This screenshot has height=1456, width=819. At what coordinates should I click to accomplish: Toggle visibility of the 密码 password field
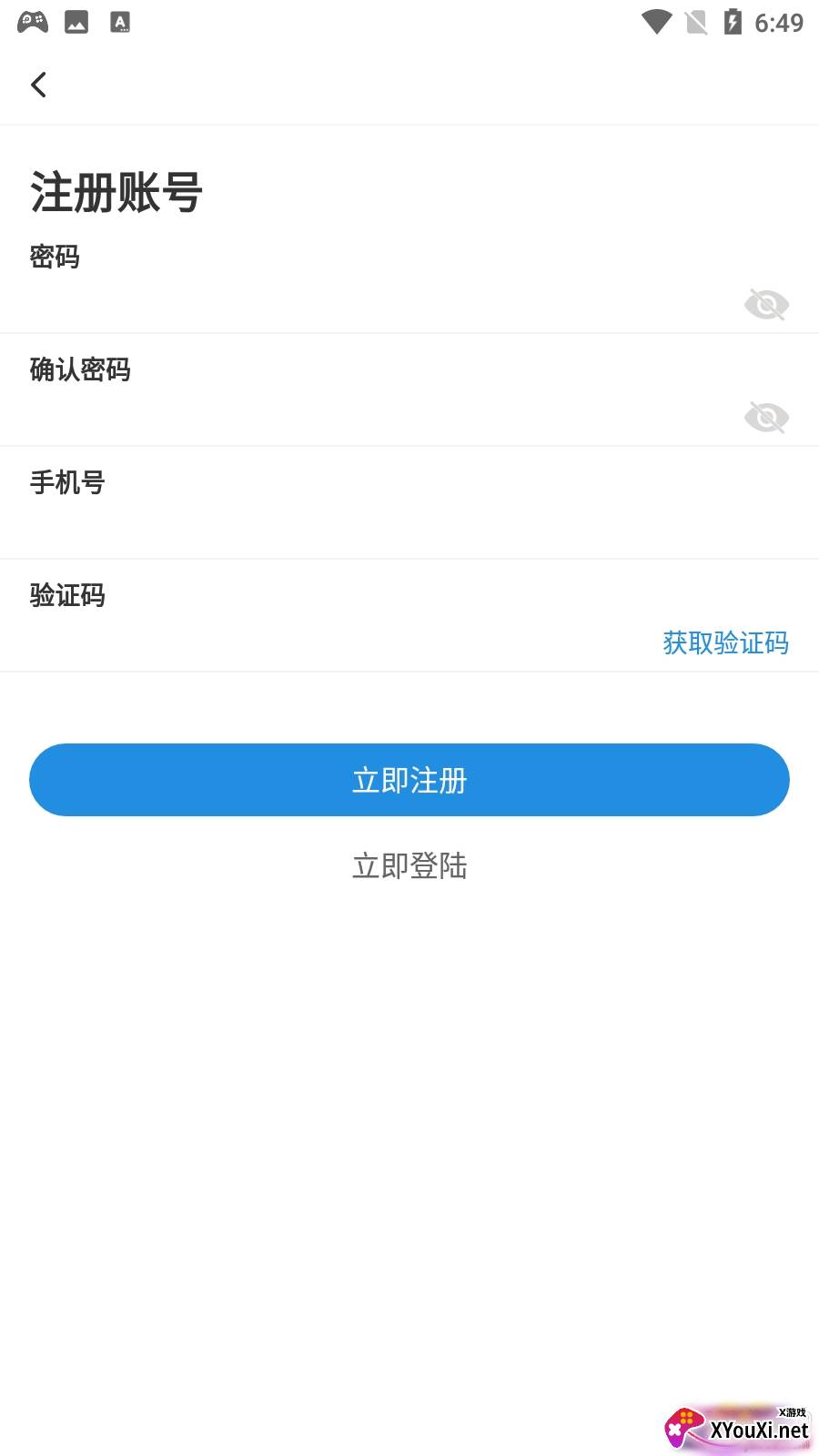point(767,303)
